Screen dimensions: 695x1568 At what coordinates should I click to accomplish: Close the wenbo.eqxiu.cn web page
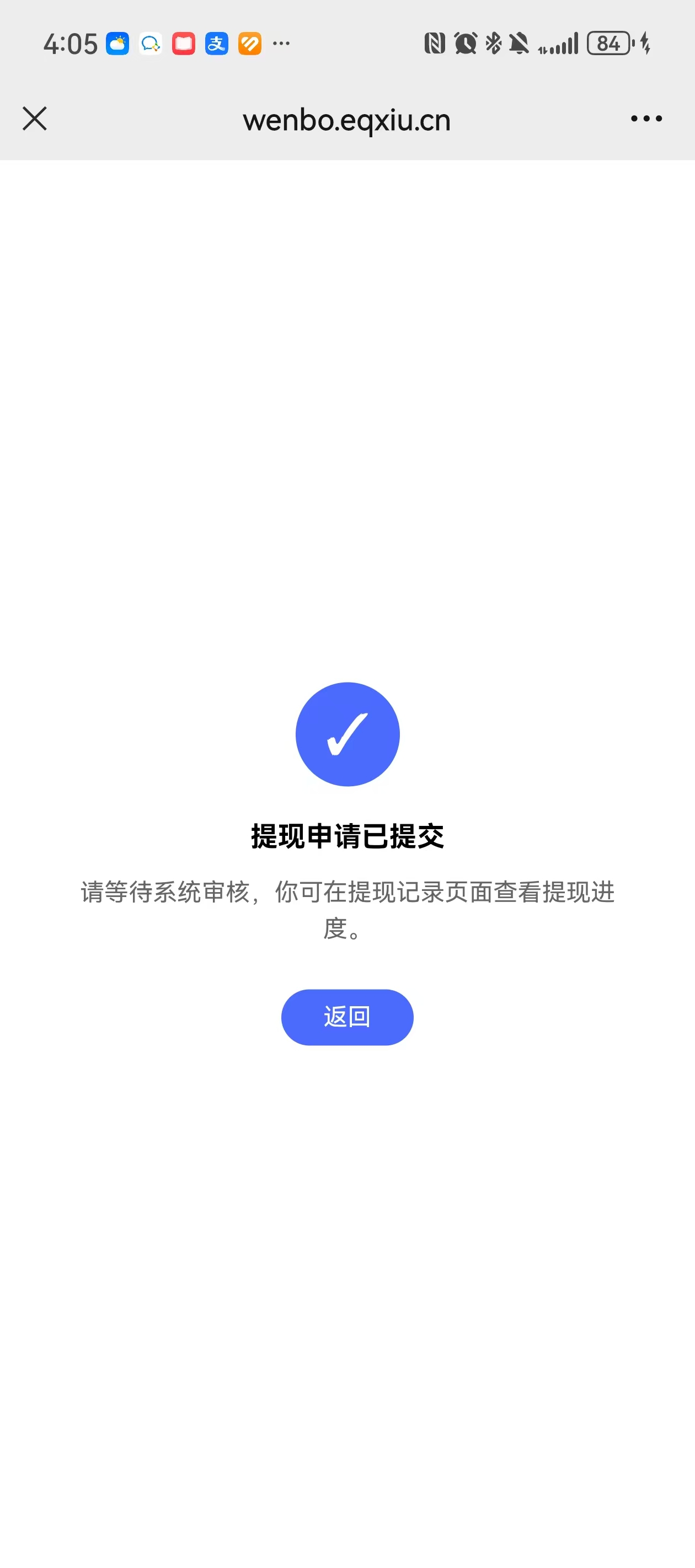click(35, 119)
